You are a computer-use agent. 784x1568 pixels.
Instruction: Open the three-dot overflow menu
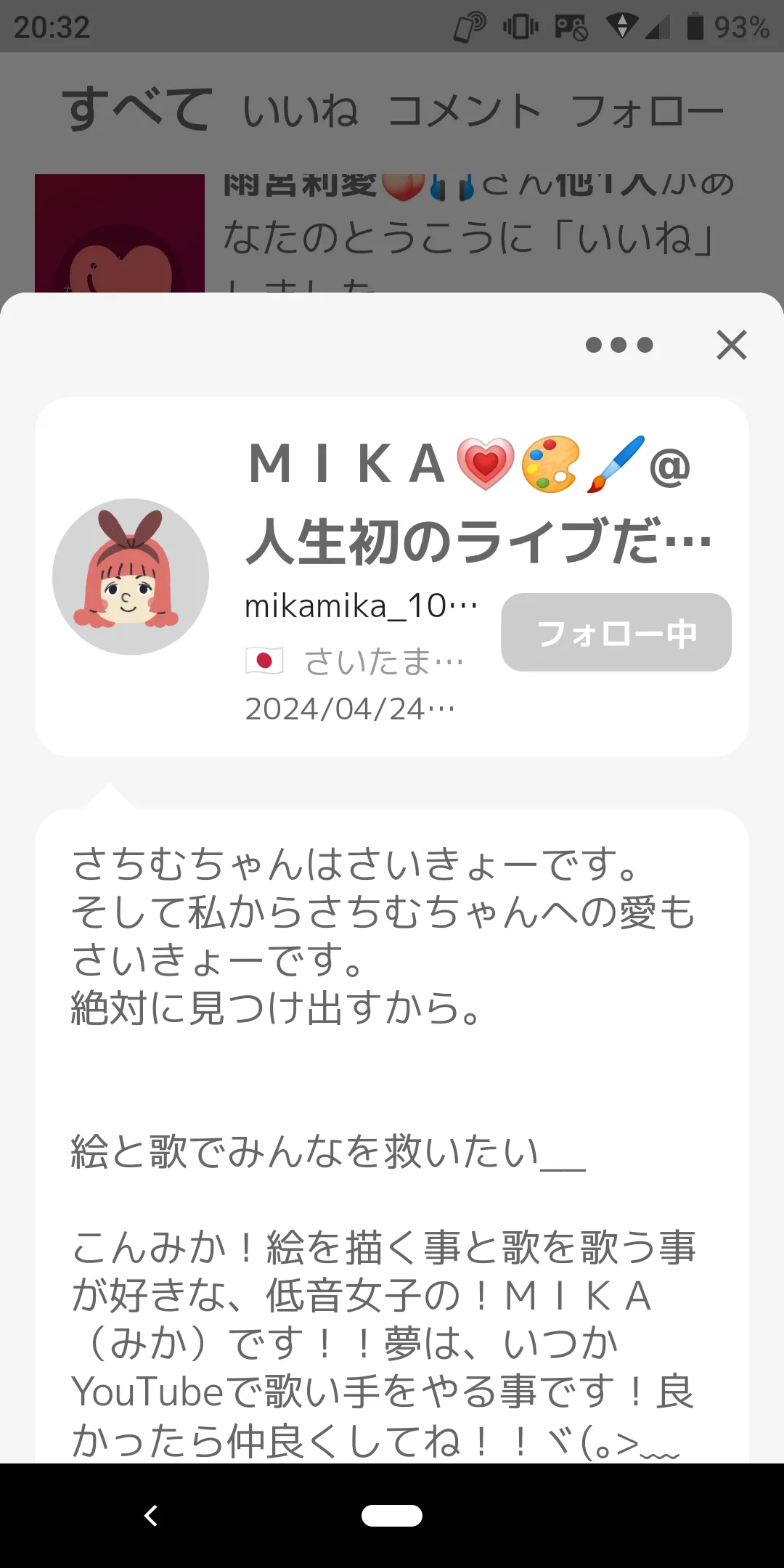pos(619,345)
